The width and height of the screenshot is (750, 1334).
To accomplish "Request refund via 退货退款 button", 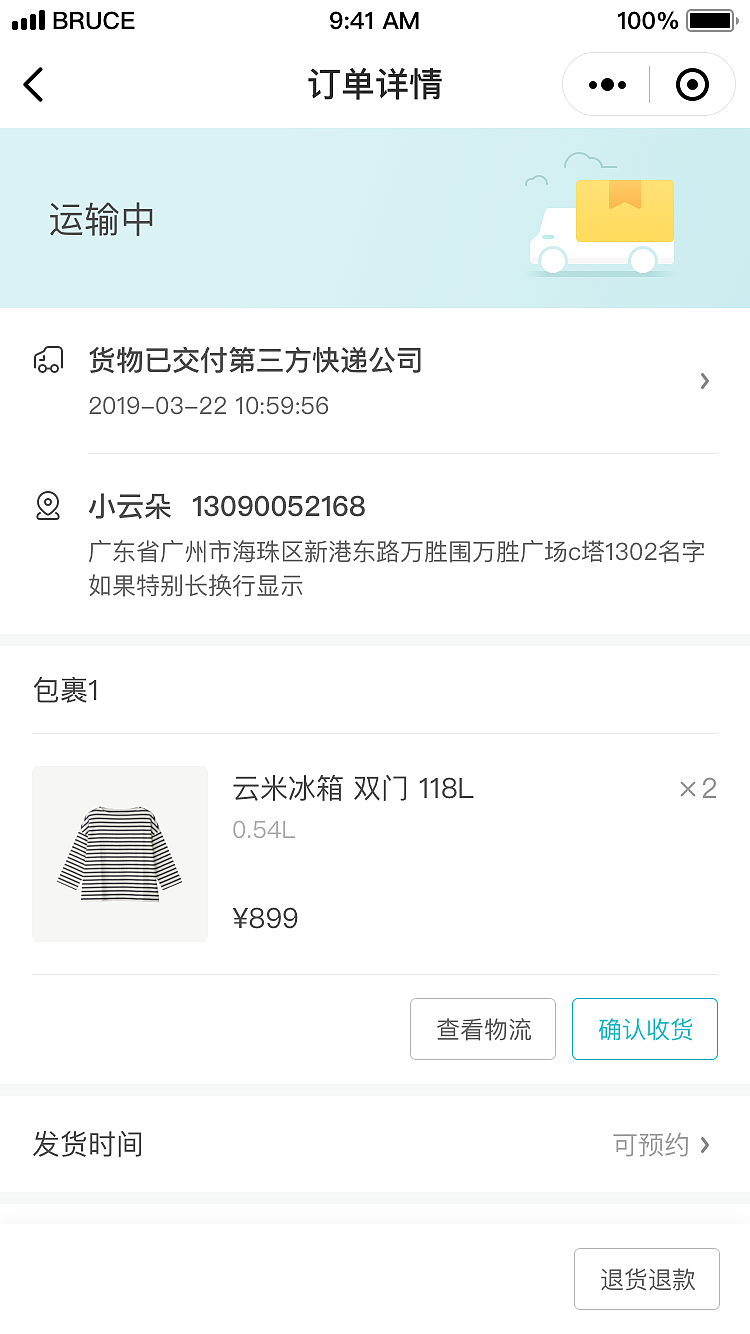I will pos(646,1278).
